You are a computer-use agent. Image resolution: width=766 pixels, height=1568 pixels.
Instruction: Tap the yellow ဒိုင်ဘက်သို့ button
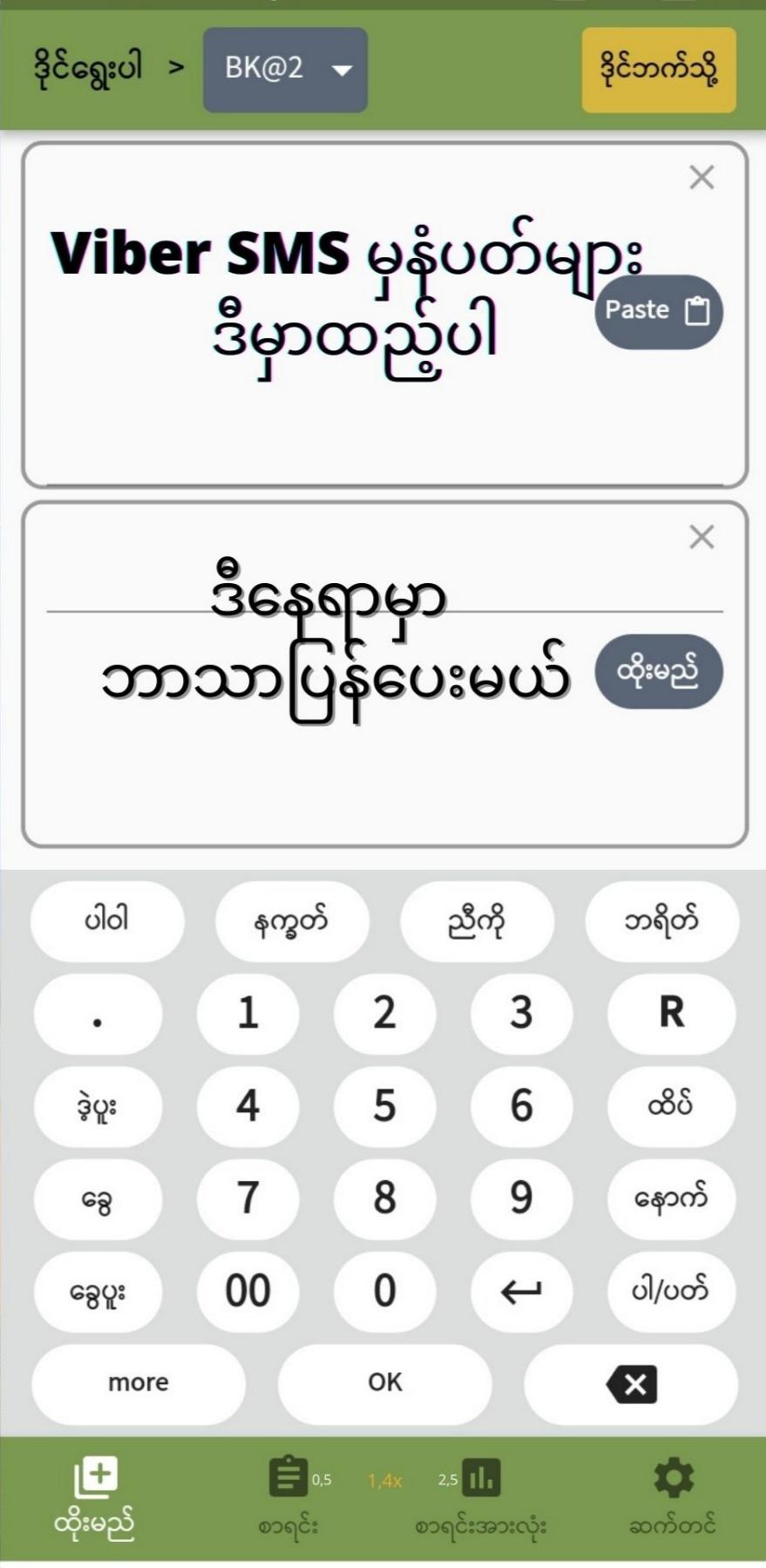(659, 69)
